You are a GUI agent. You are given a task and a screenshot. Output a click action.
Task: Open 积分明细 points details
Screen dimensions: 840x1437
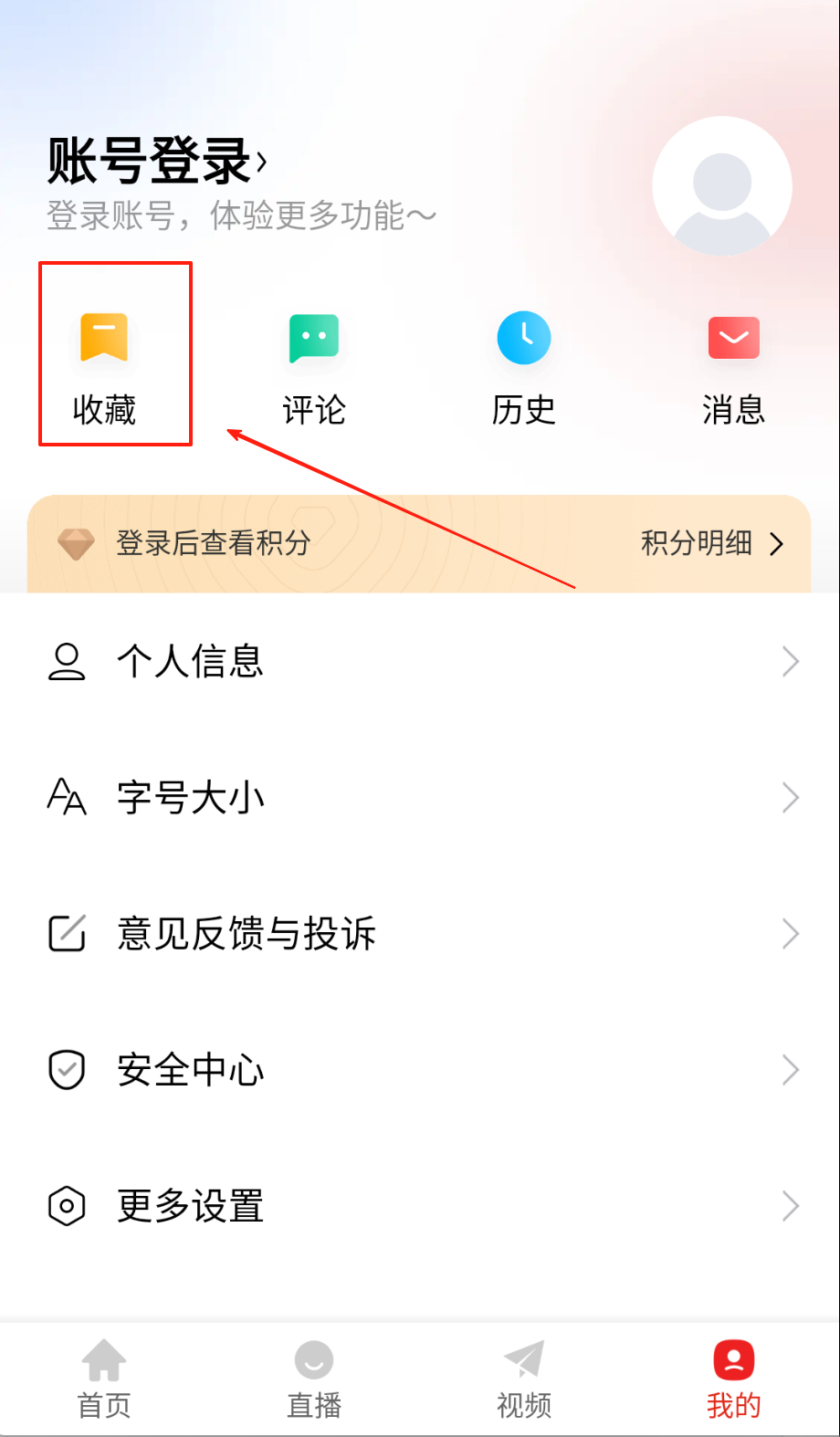pos(711,544)
